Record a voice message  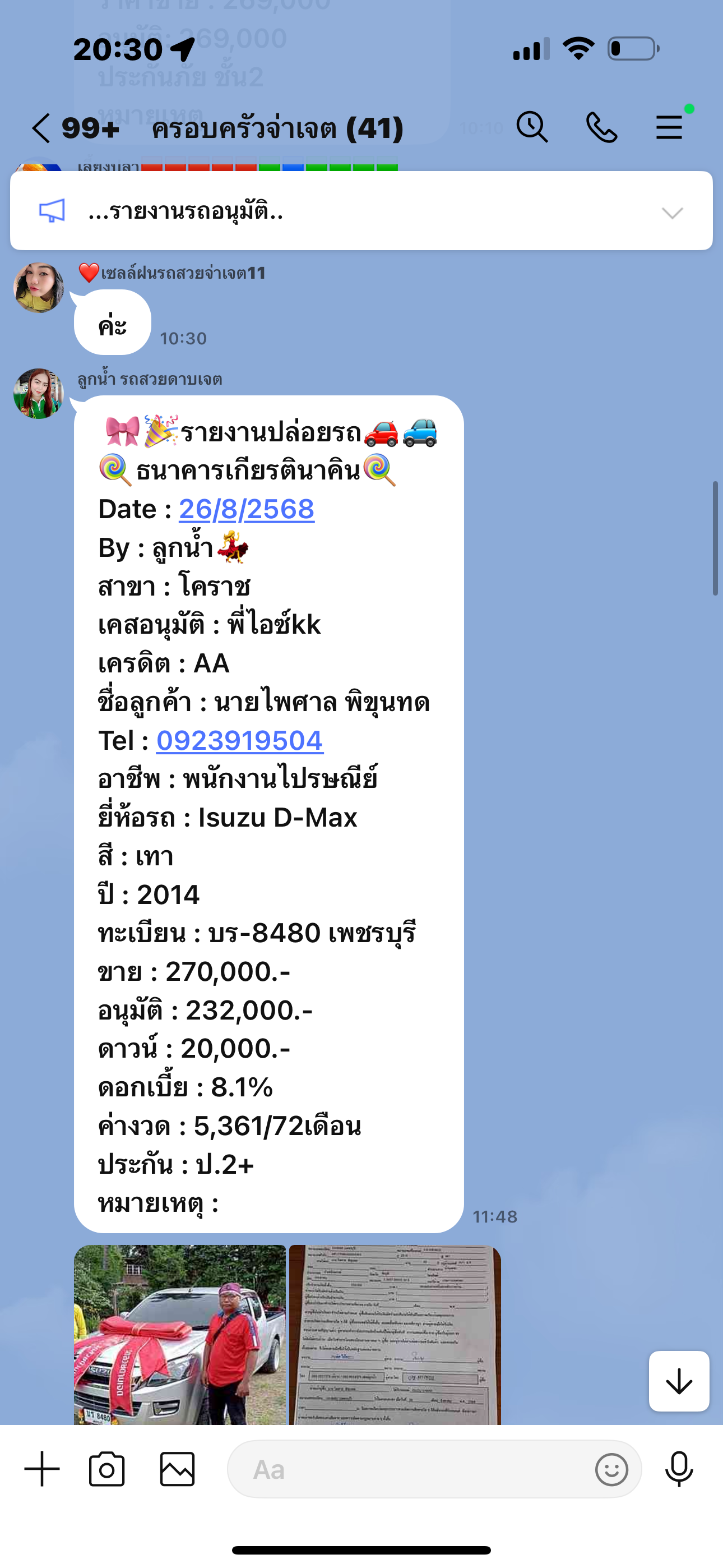pos(679,1469)
